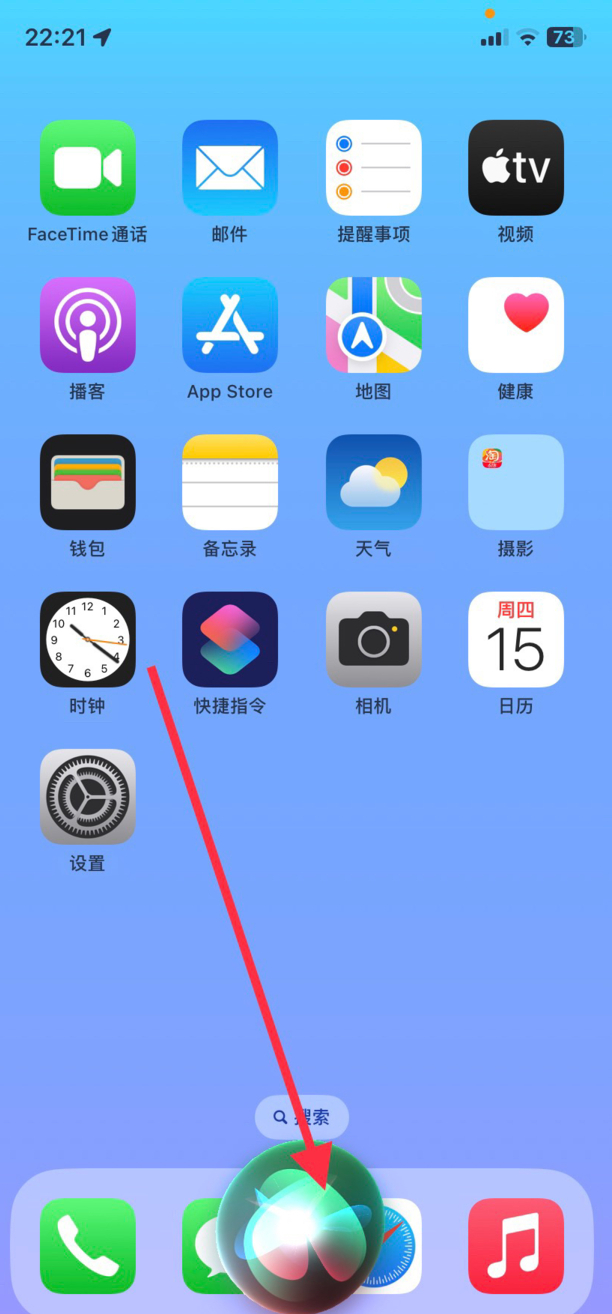This screenshot has height=1314, width=612.
Task: Tap the Siri orb
Action: pos(300,1226)
